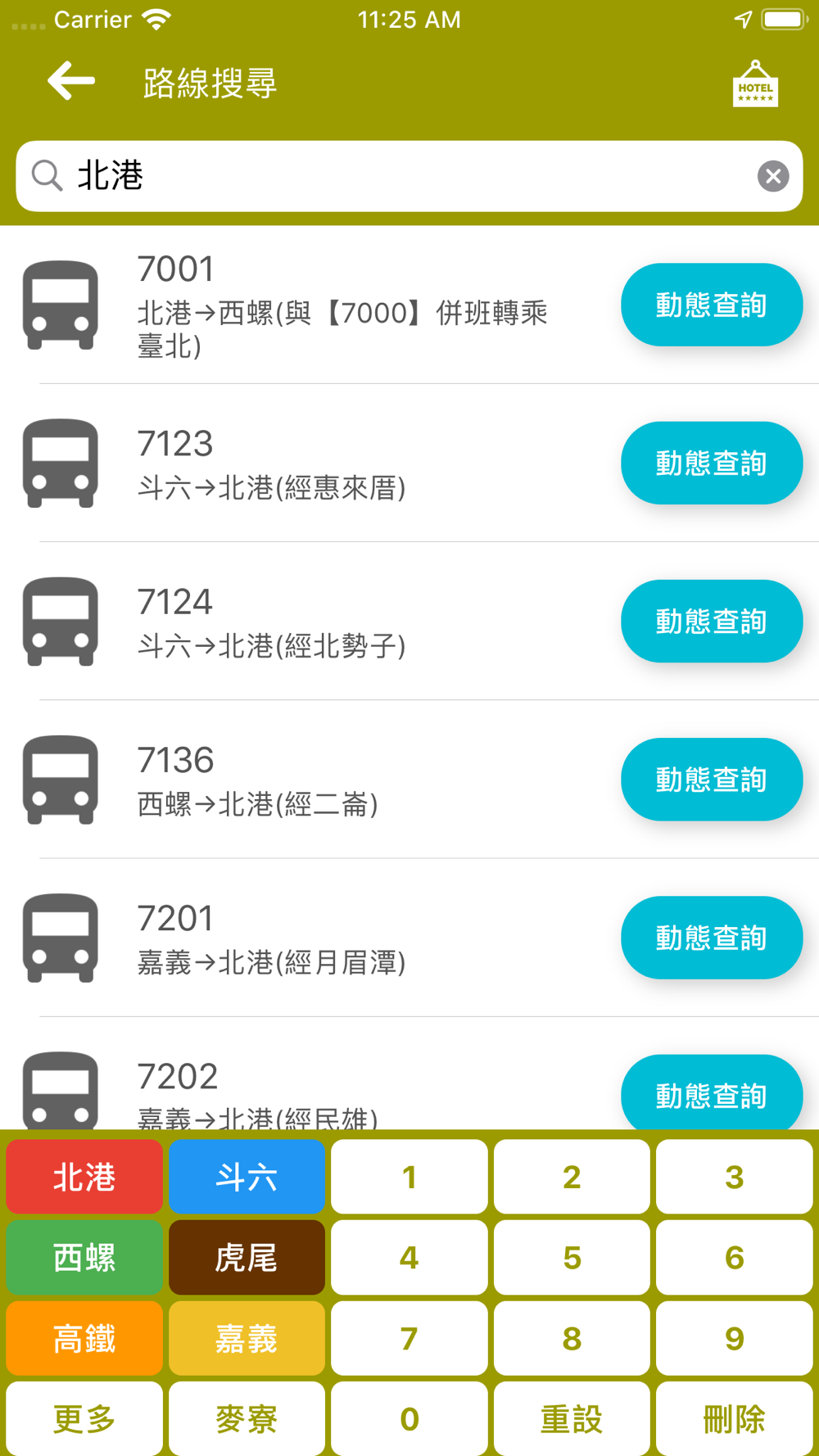
Task: Tap the yellow 嘉義 key
Action: [x=247, y=1338]
